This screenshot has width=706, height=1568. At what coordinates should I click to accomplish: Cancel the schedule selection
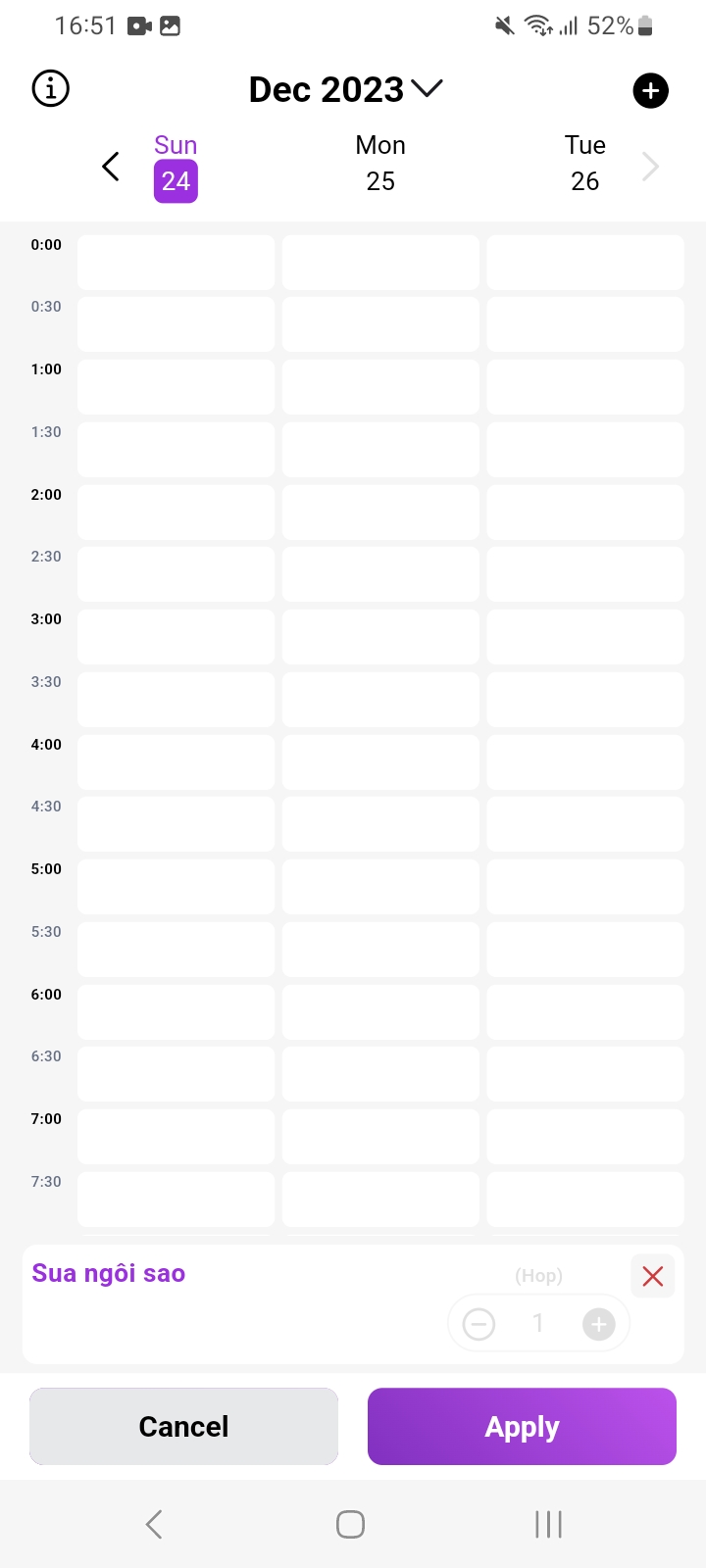point(183,1426)
